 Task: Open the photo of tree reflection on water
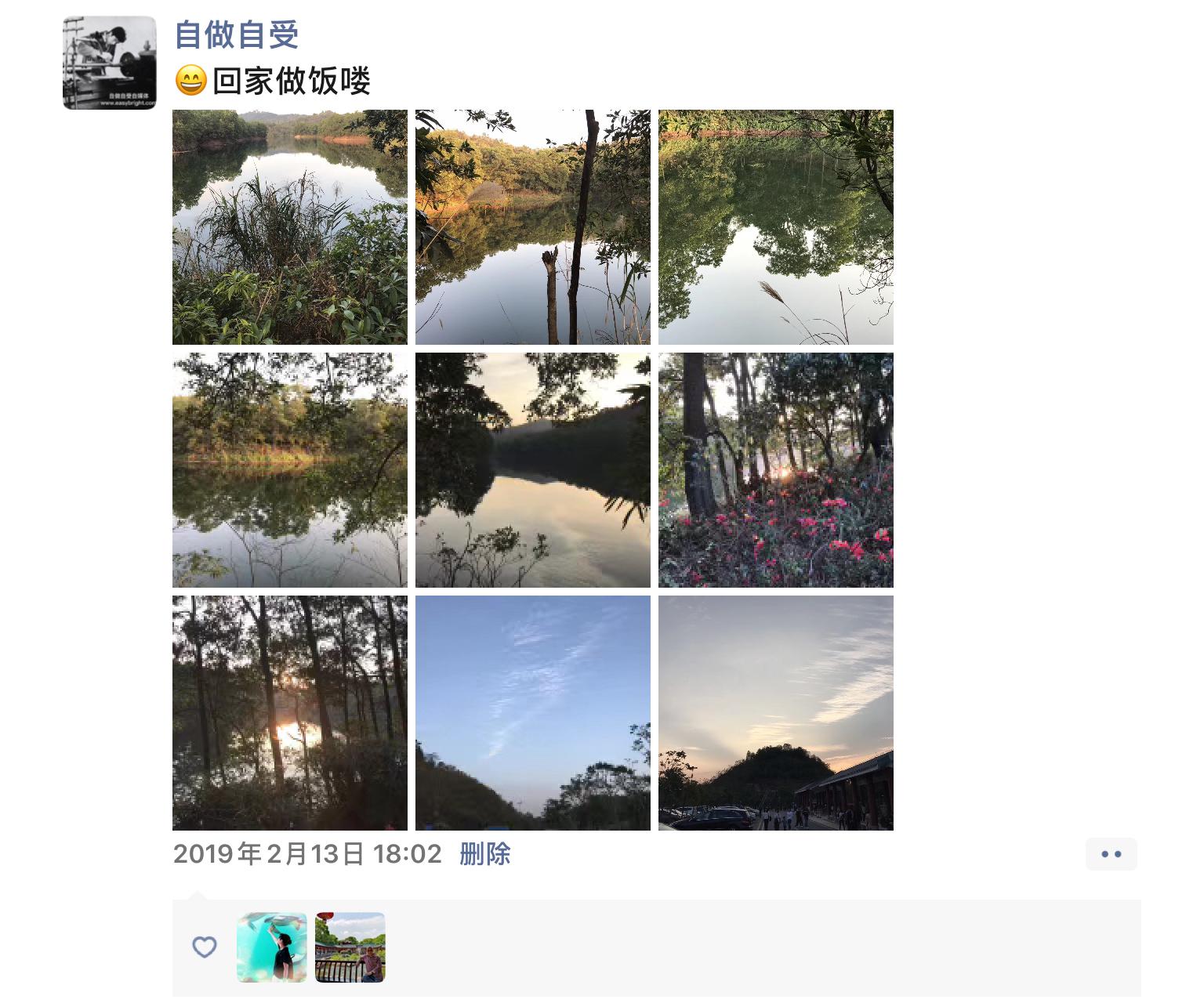click(x=775, y=227)
